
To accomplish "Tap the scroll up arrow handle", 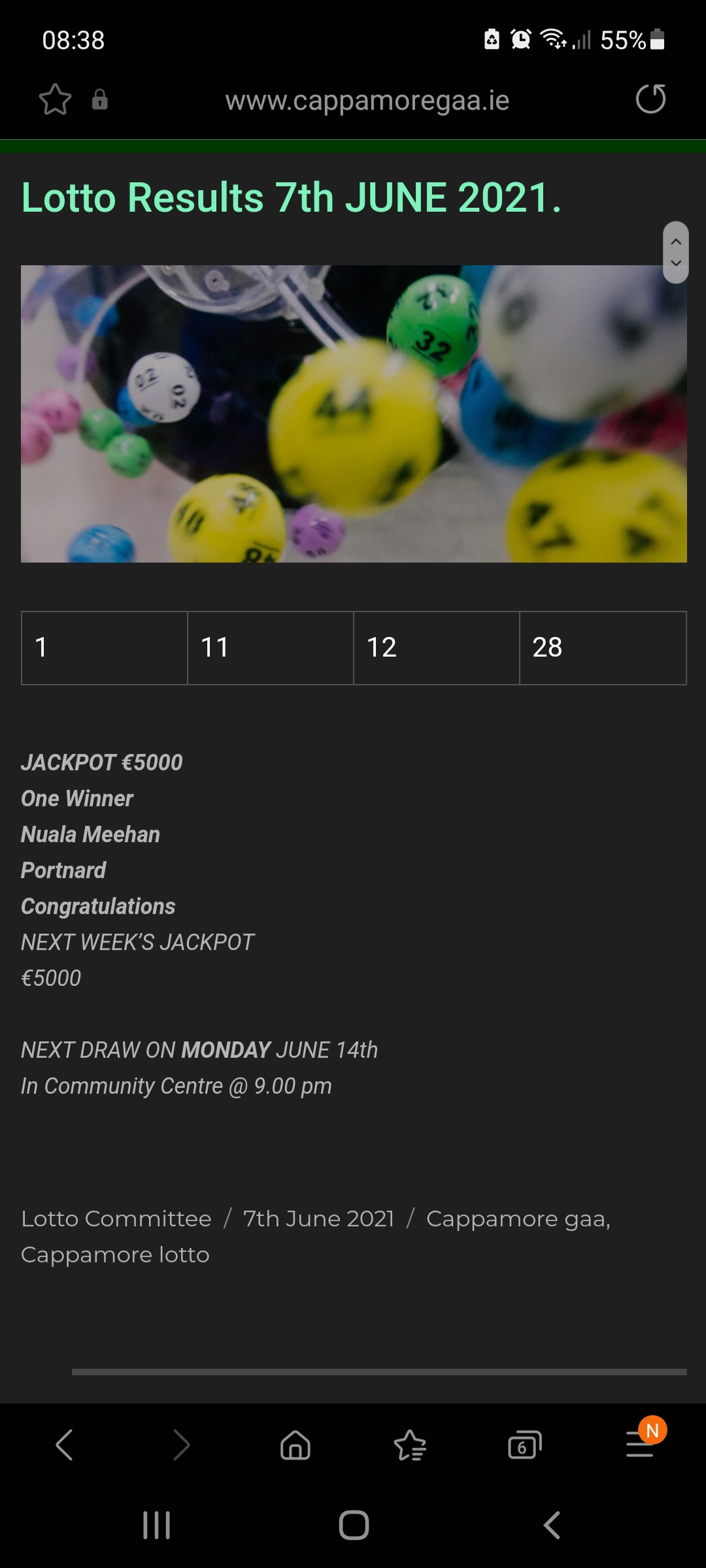I will (676, 242).
